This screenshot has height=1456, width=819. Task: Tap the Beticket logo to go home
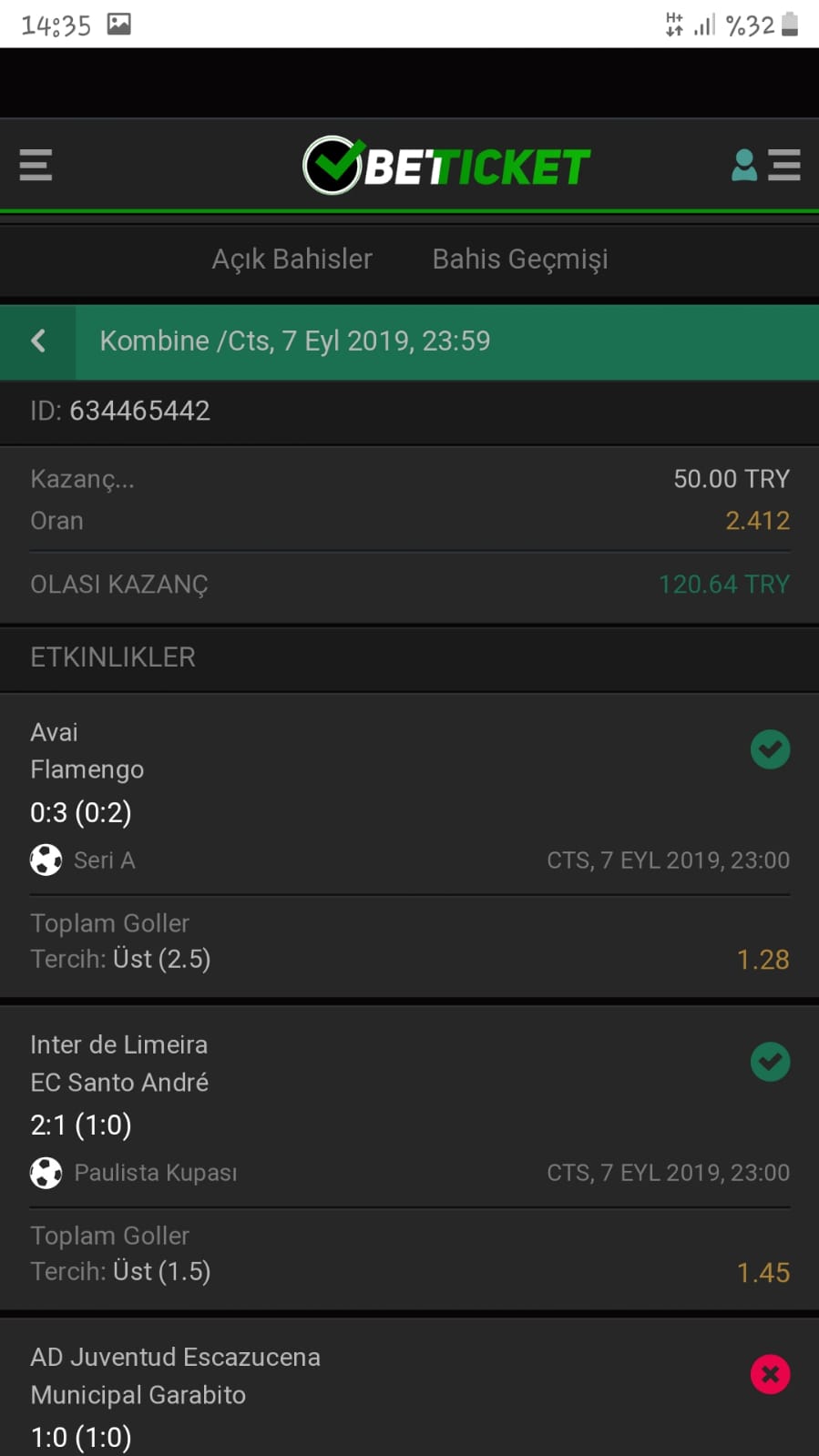pos(446,166)
